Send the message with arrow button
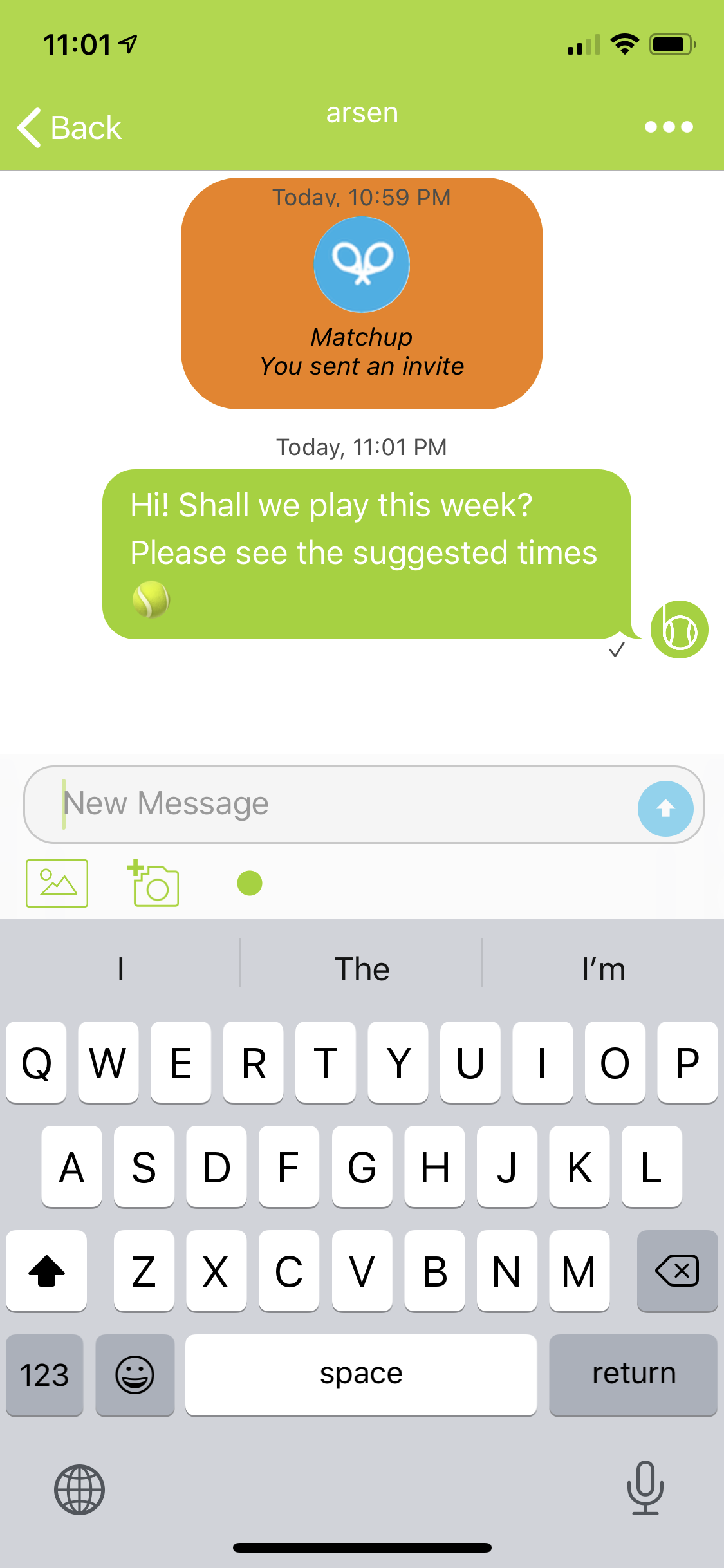The image size is (724, 1568). click(x=665, y=808)
